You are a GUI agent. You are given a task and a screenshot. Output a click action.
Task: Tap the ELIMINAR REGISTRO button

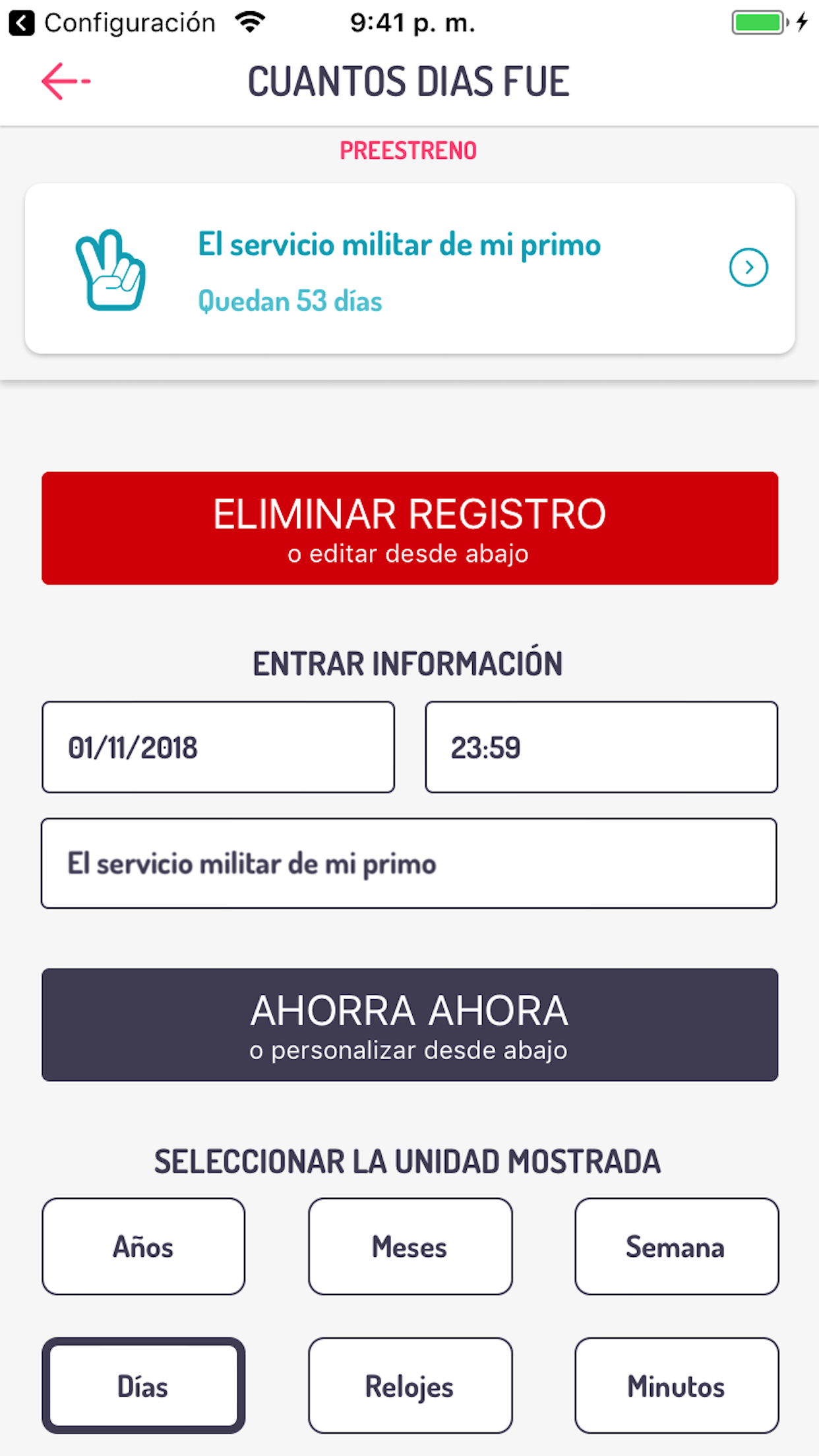[409, 528]
